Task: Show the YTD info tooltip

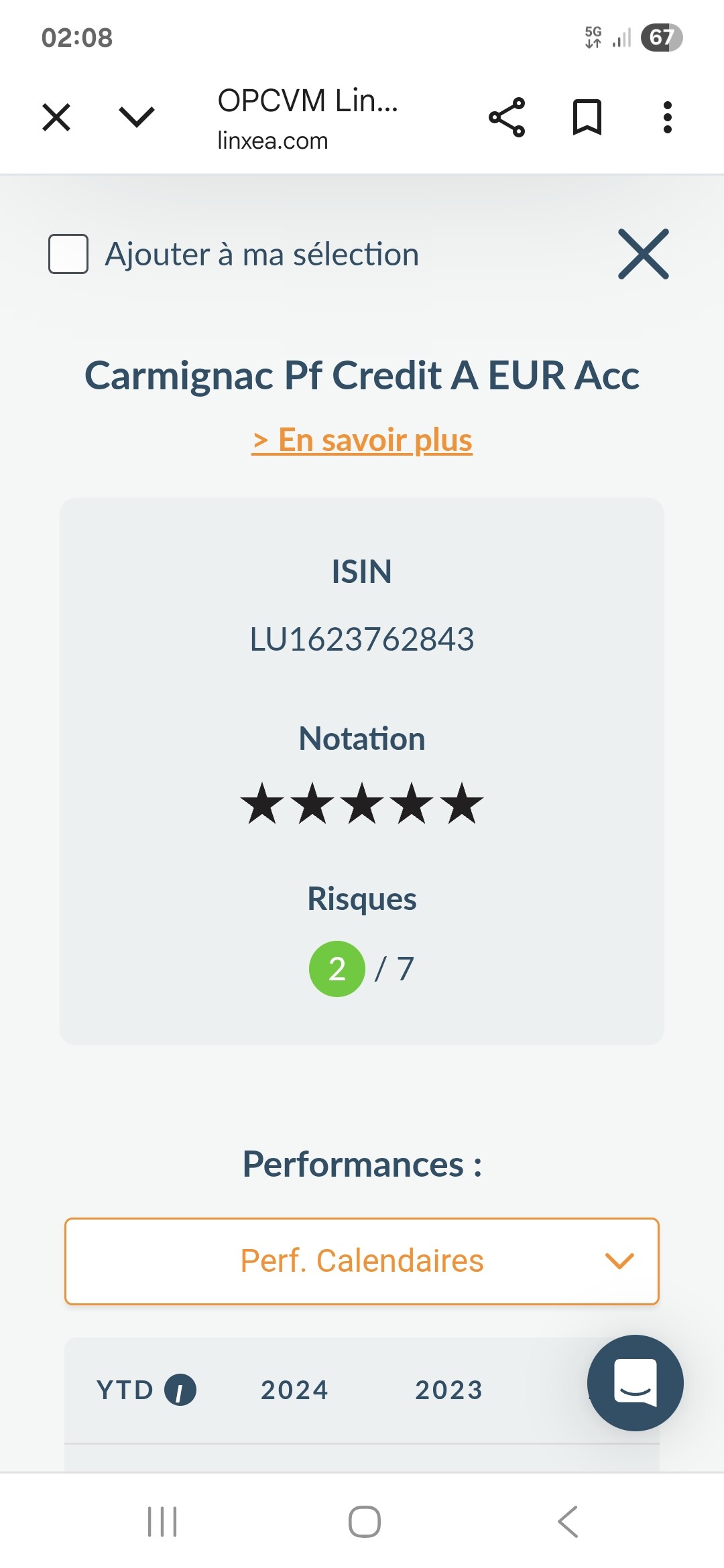Action: [x=180, y=1390]
